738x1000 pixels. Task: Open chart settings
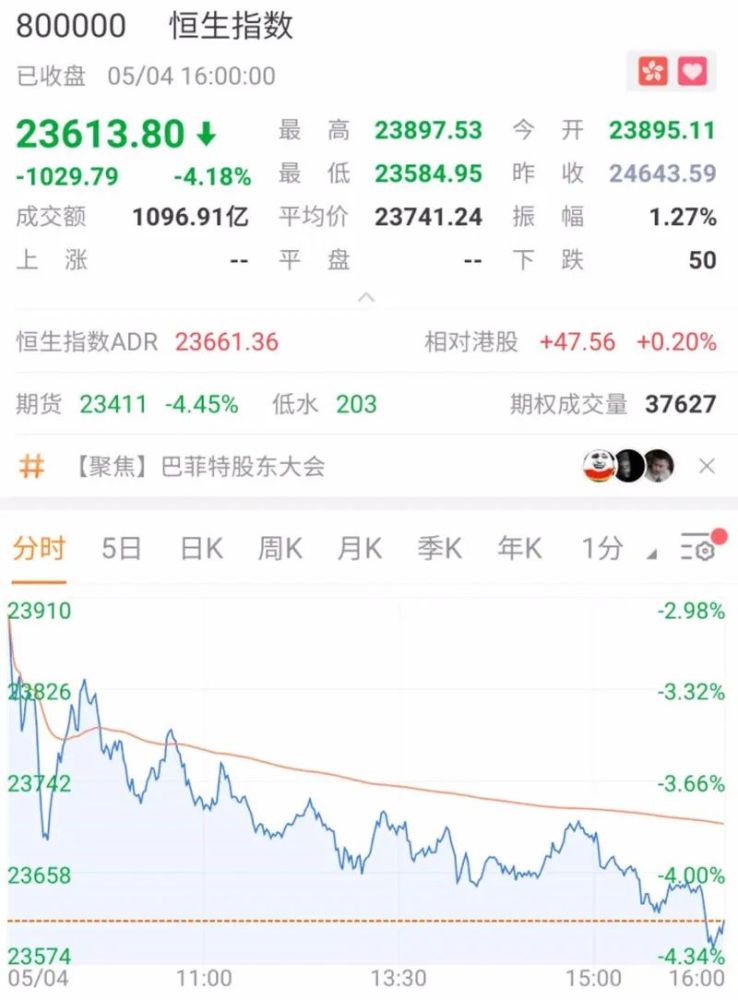tap(698, 548)
